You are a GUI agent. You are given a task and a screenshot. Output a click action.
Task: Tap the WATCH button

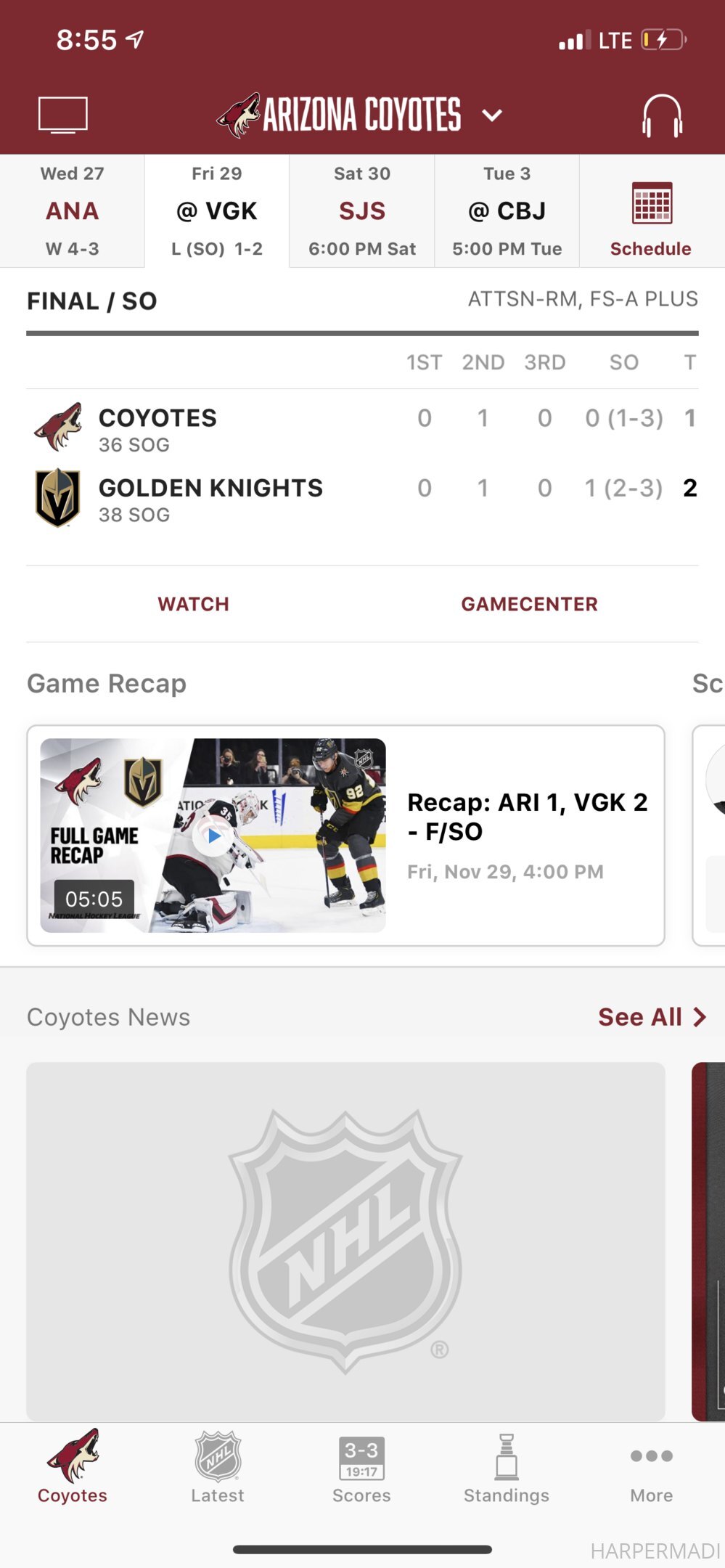pos(194,604)
